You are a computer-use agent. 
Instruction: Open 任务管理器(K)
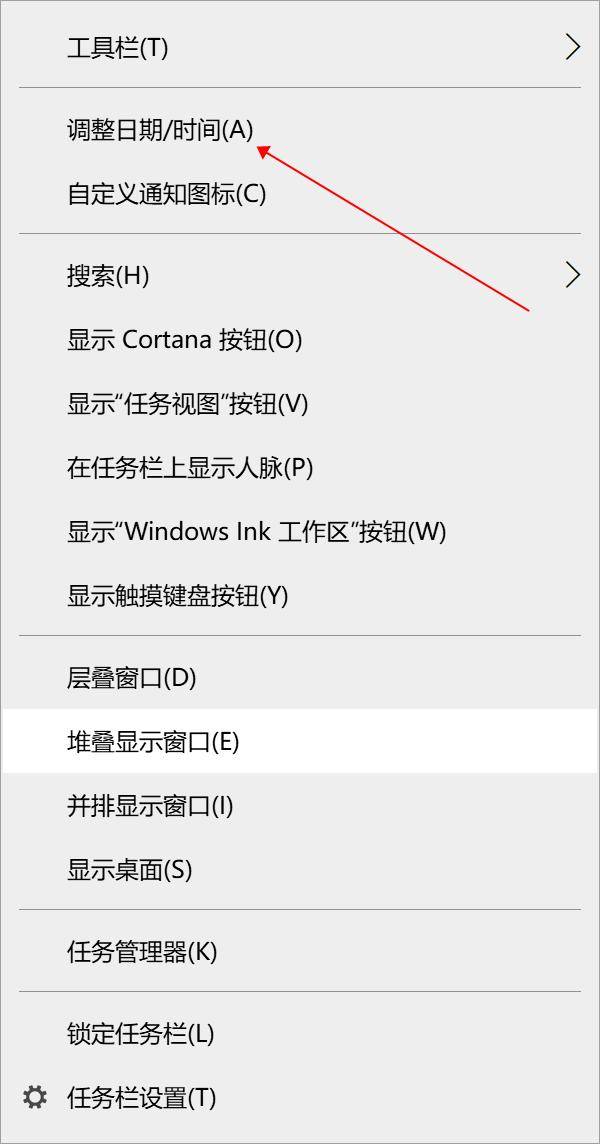[x=299, y=951]
